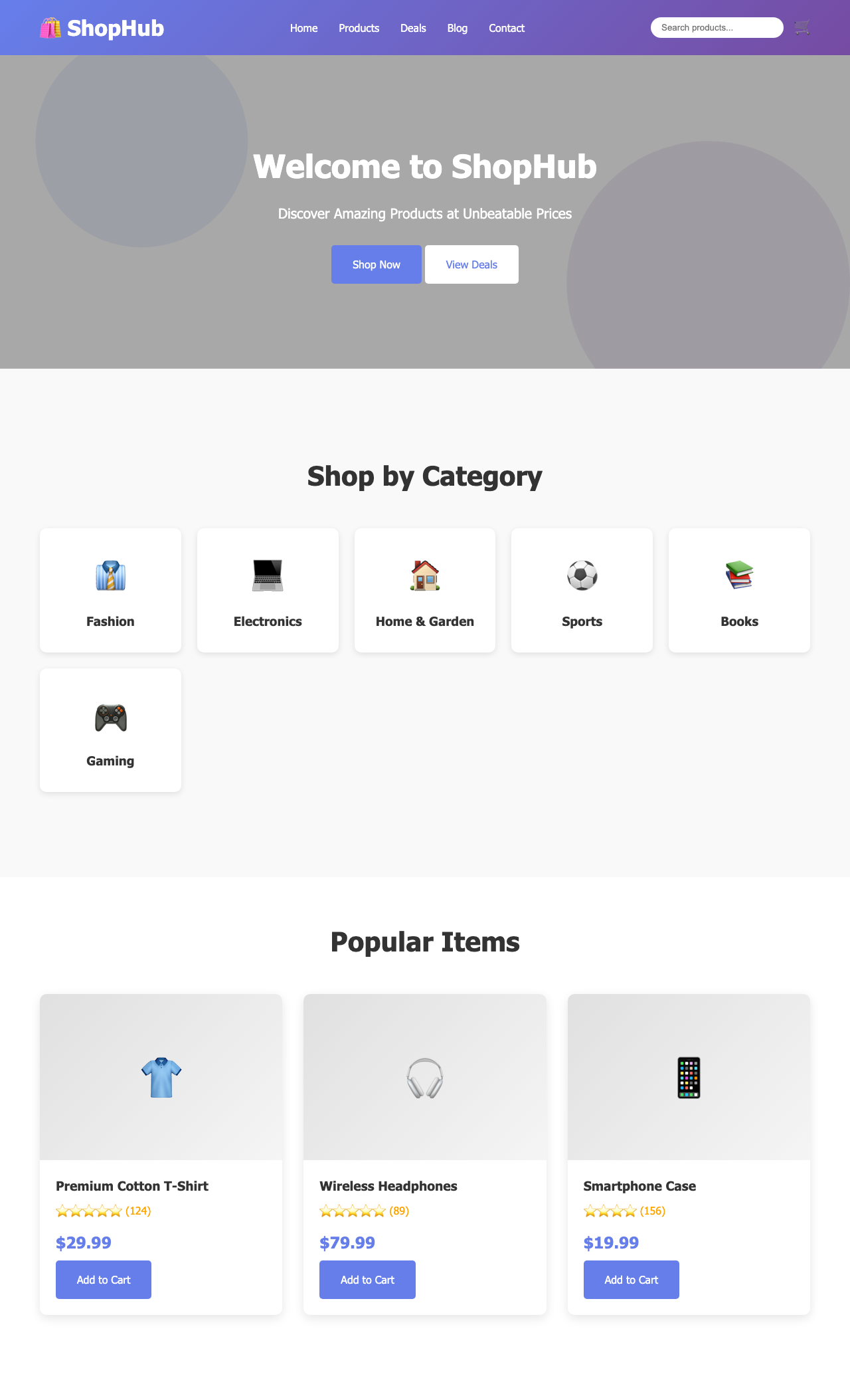Click the Sports soccer ball icon

(582, 576)
